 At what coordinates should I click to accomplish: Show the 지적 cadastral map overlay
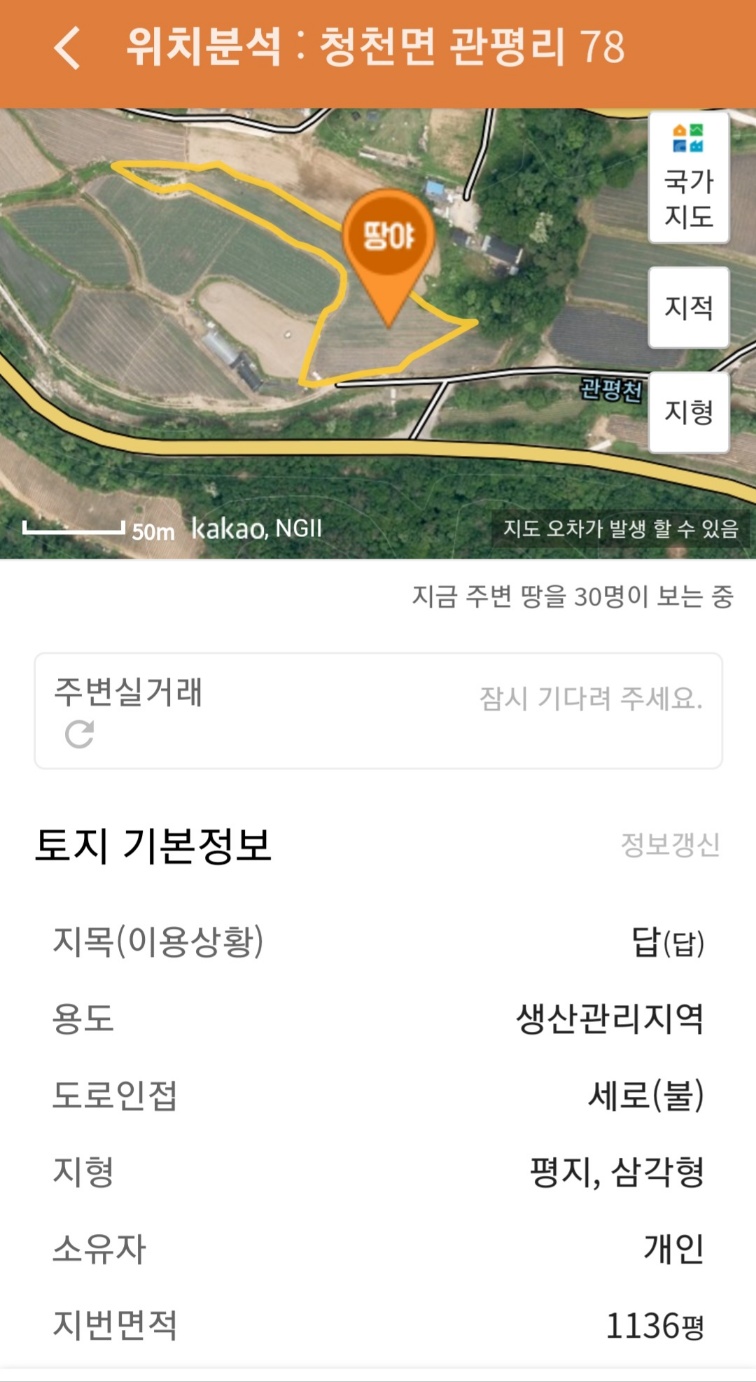coord(689,307)
